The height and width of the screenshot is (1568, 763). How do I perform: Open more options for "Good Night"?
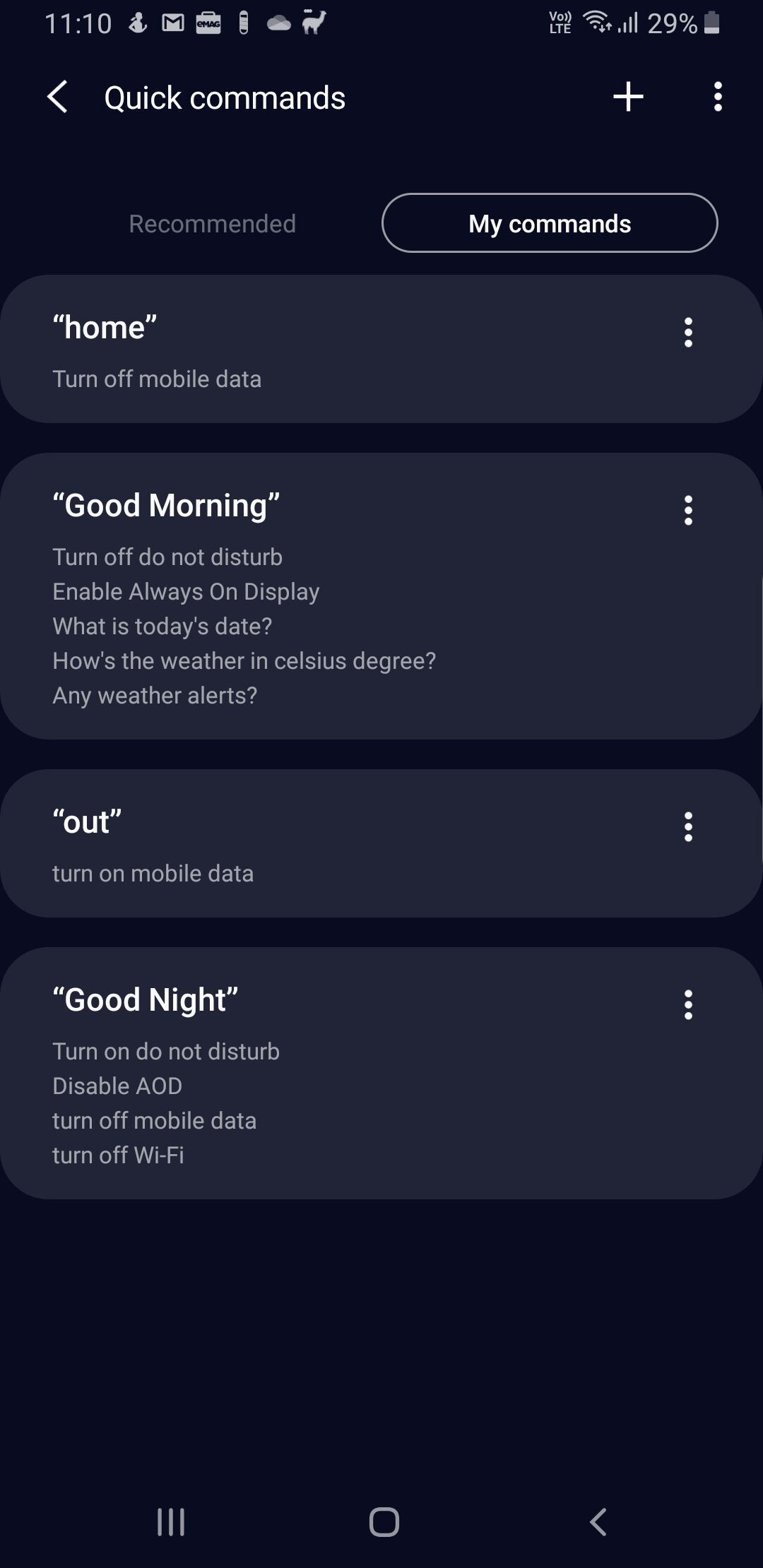(x=688, y=1004)
